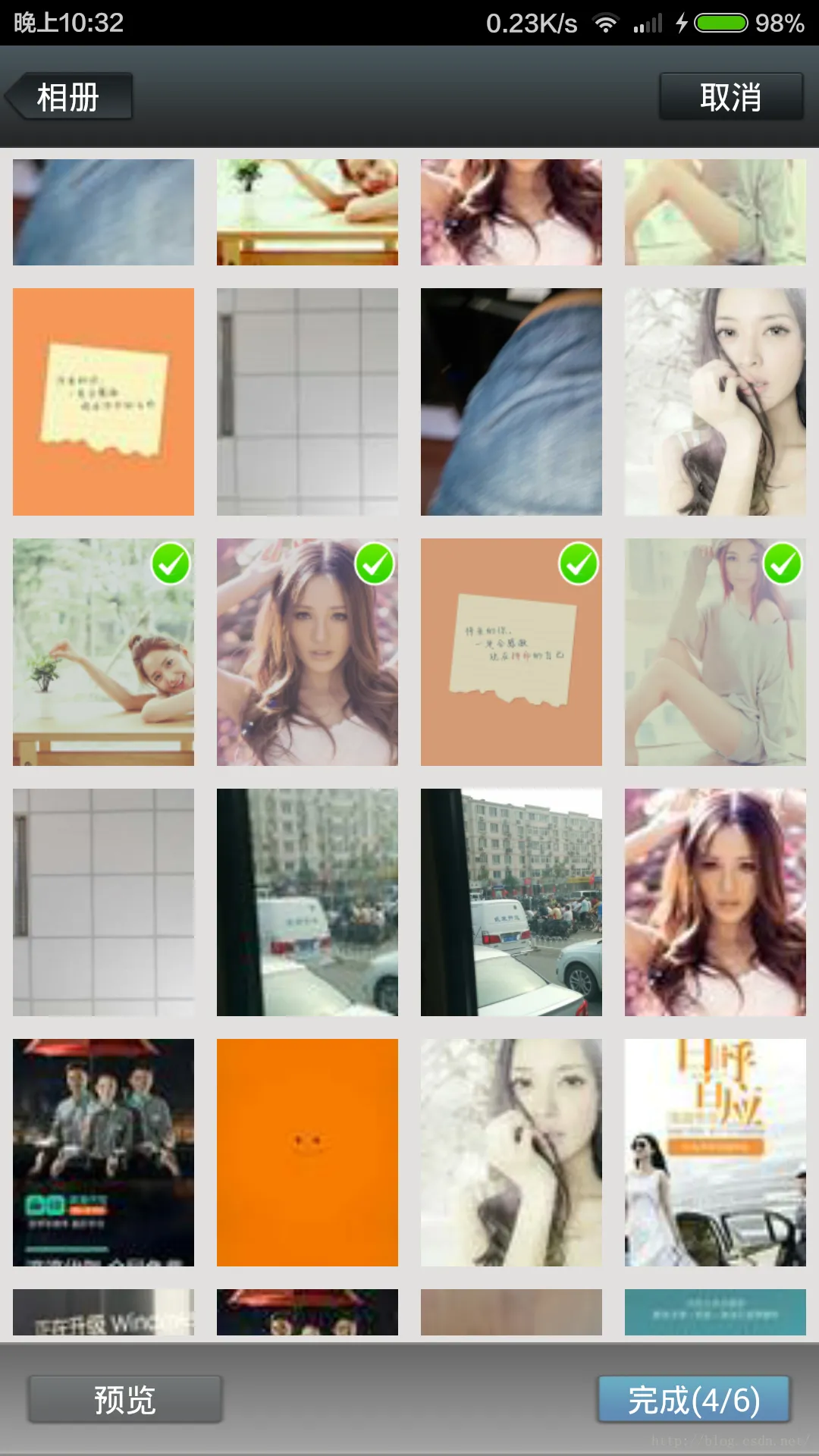Uncheck the selected long-haired girl portrait

[x=375, y=564]
